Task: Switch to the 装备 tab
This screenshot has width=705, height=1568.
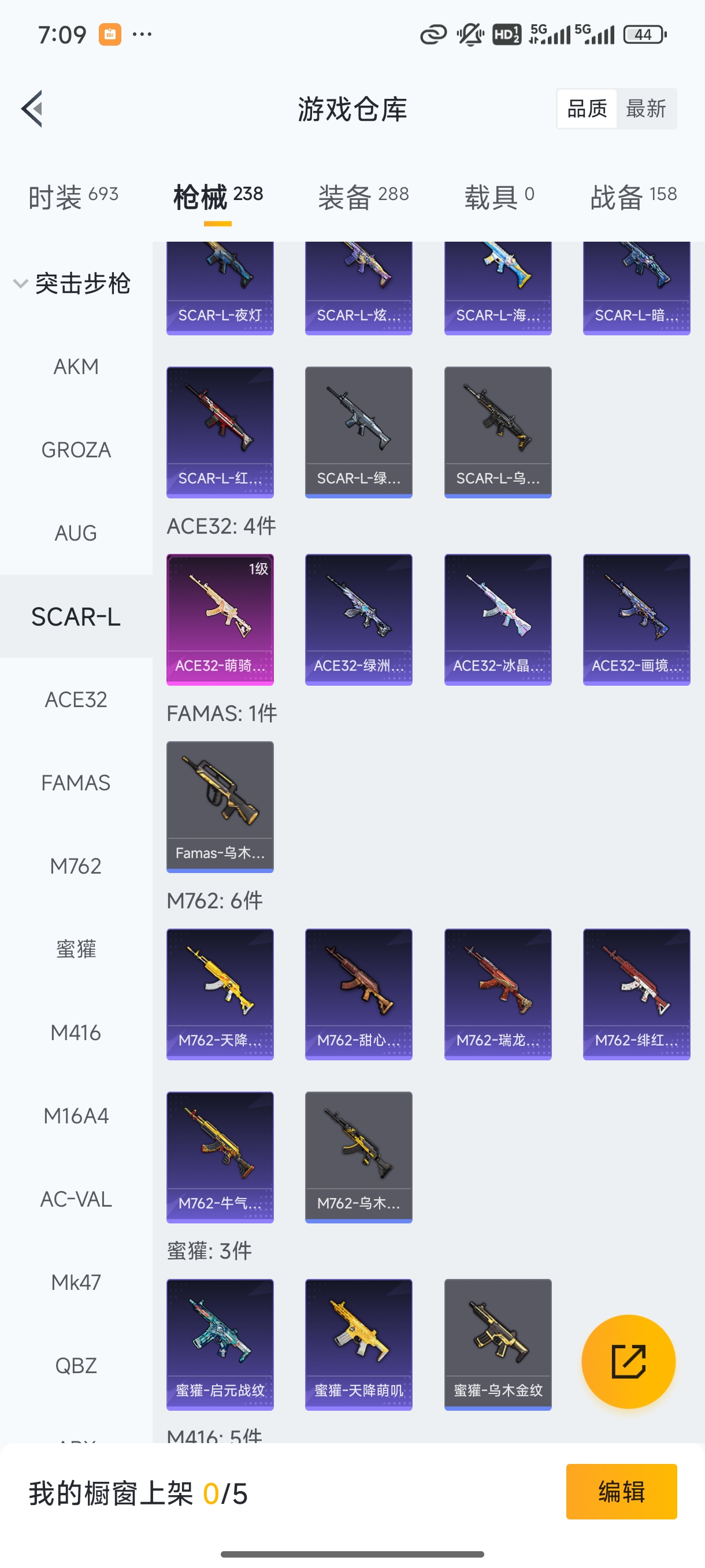Action: (363, 197)
